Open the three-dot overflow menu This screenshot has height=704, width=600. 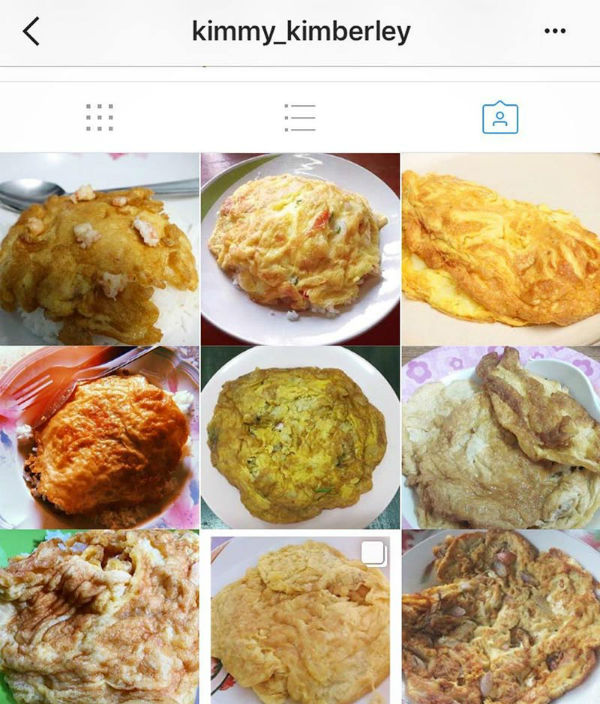554,32
